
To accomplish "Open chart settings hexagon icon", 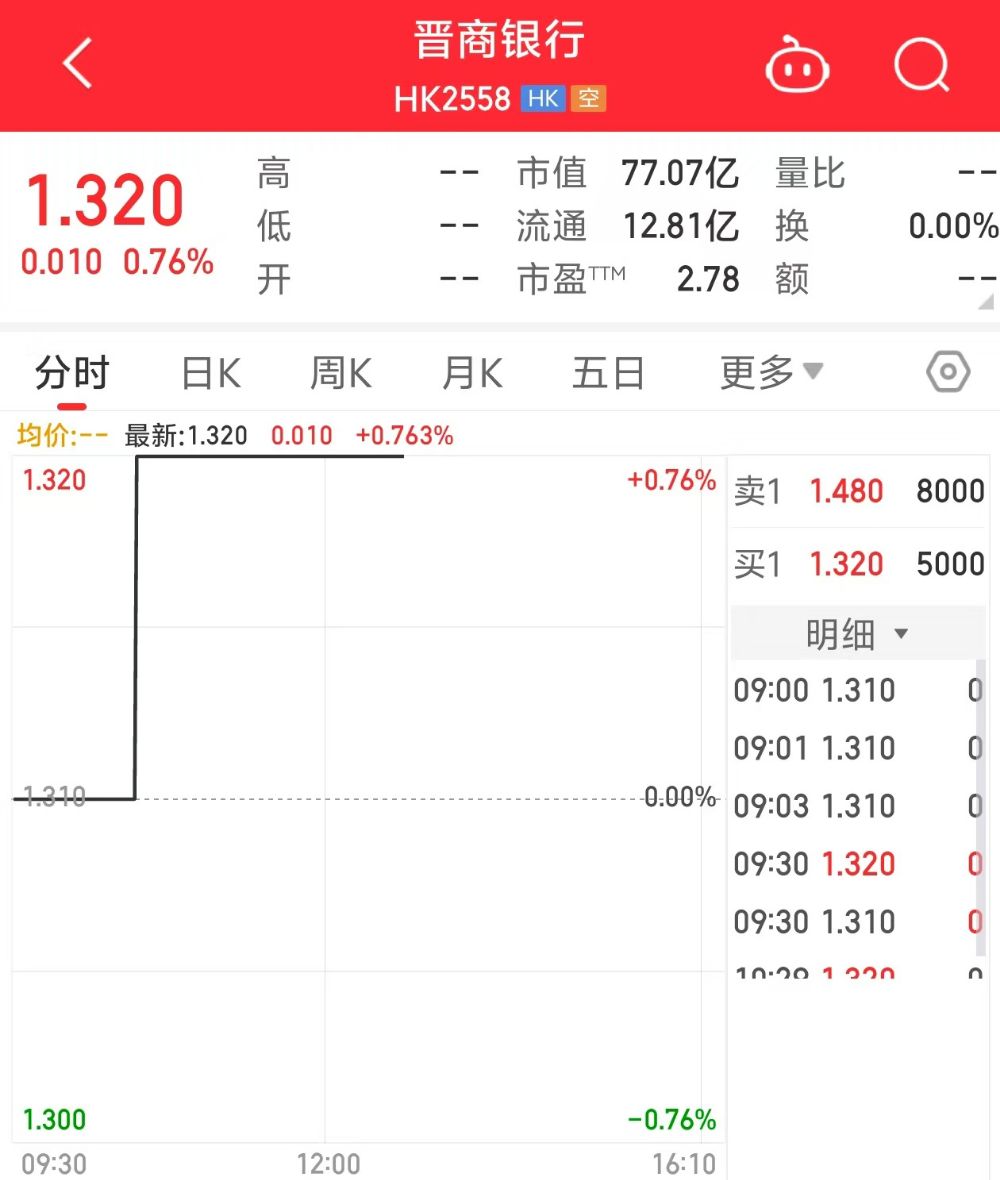I will click(948, 373).
